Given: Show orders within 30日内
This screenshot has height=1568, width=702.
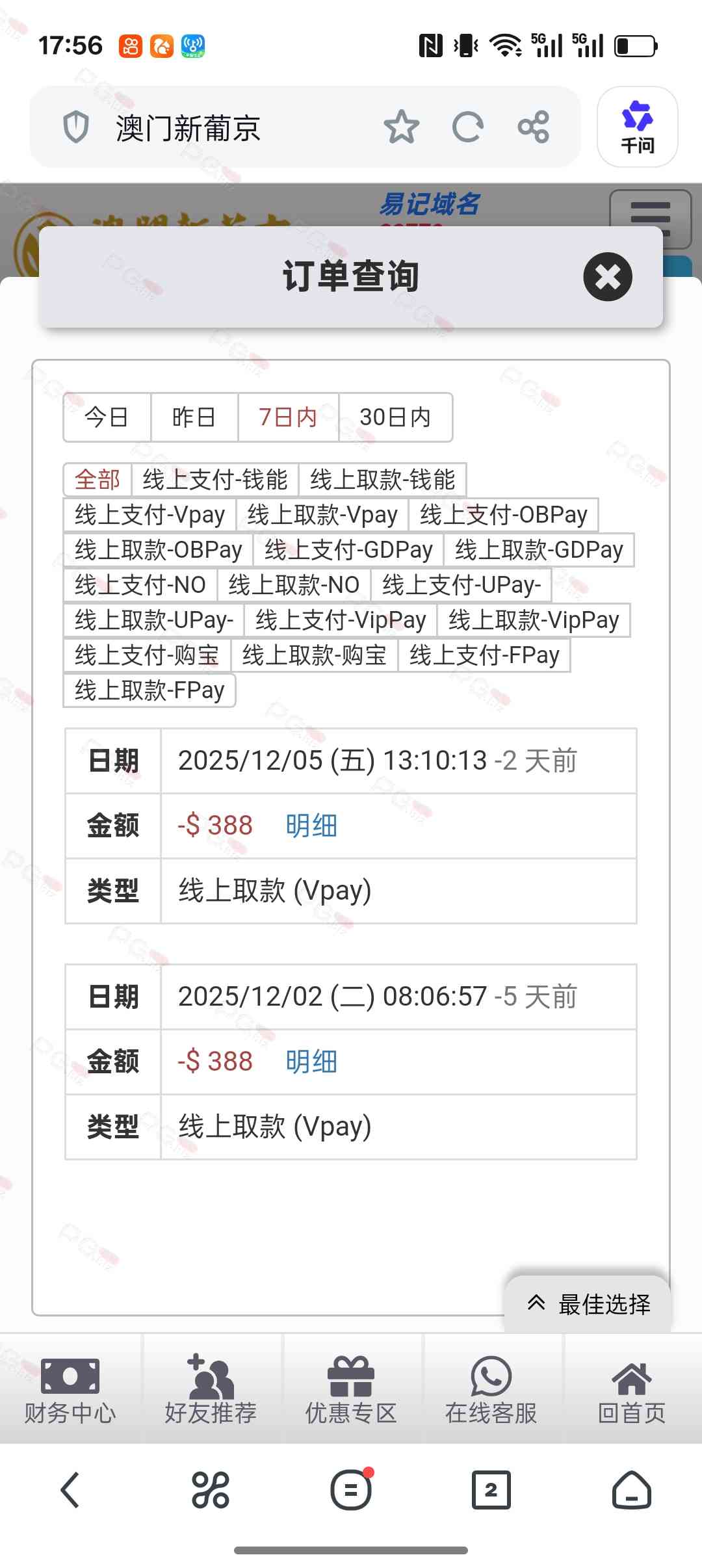Looking at the screenshot, I should coord(395,417).
